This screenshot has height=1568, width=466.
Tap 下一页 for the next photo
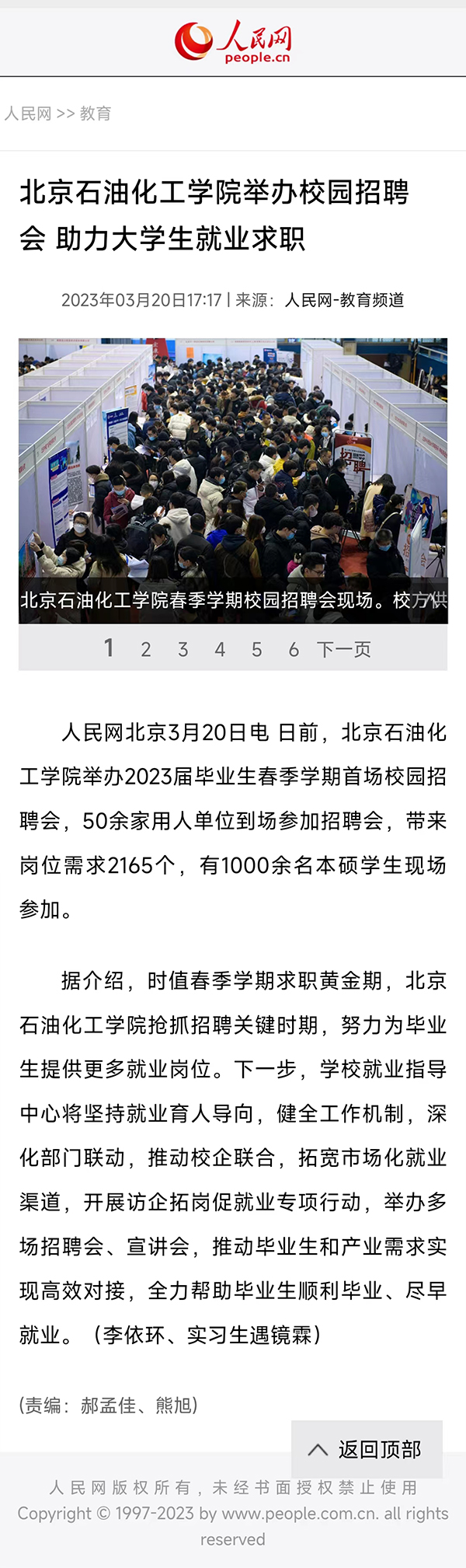344,649
